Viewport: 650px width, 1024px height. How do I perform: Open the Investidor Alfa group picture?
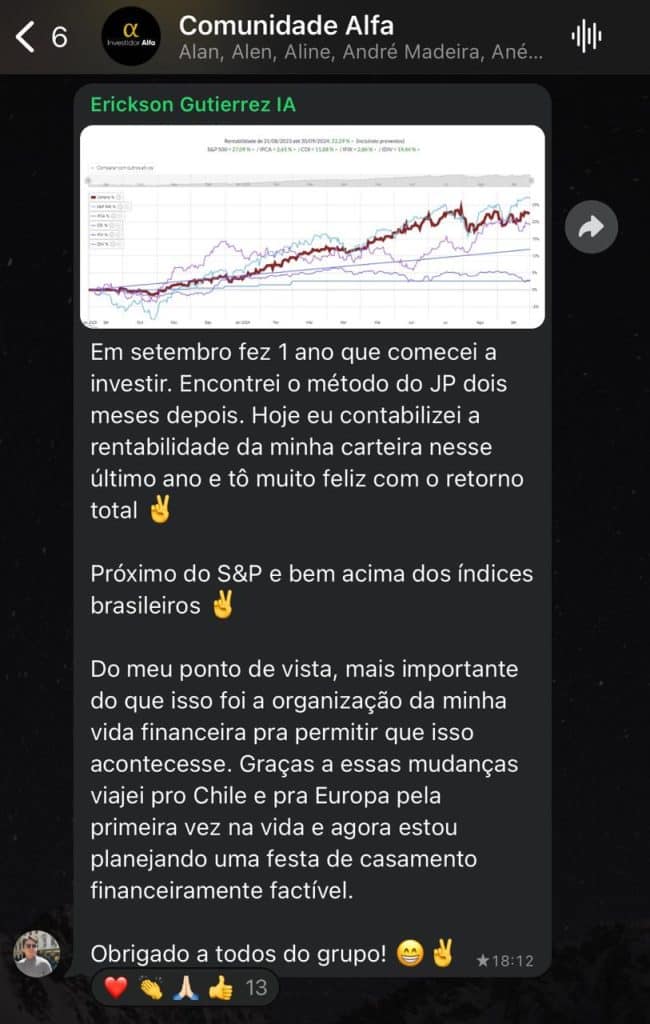click(131, 37)
